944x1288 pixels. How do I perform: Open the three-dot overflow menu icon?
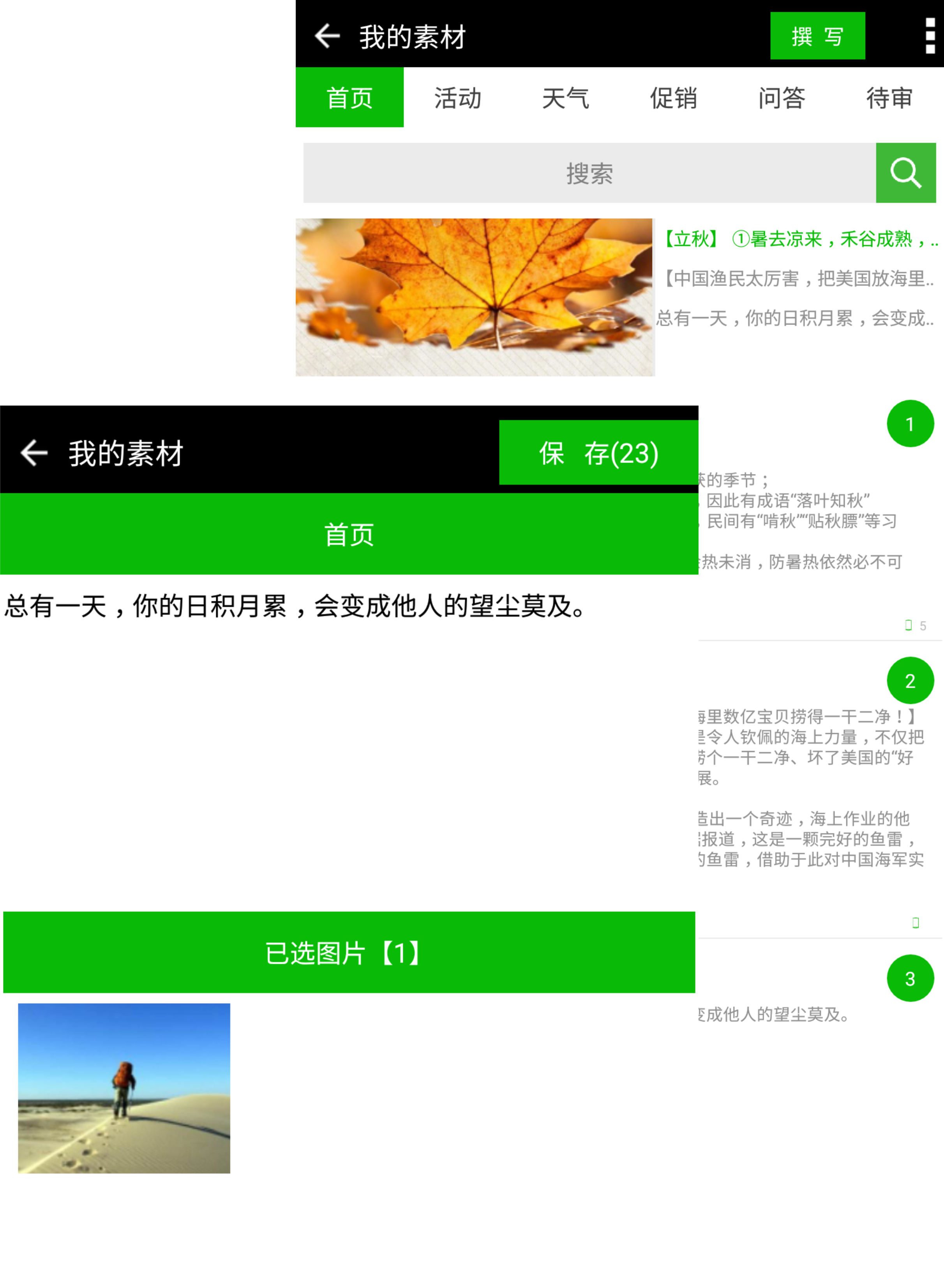[x=931, y=36]
